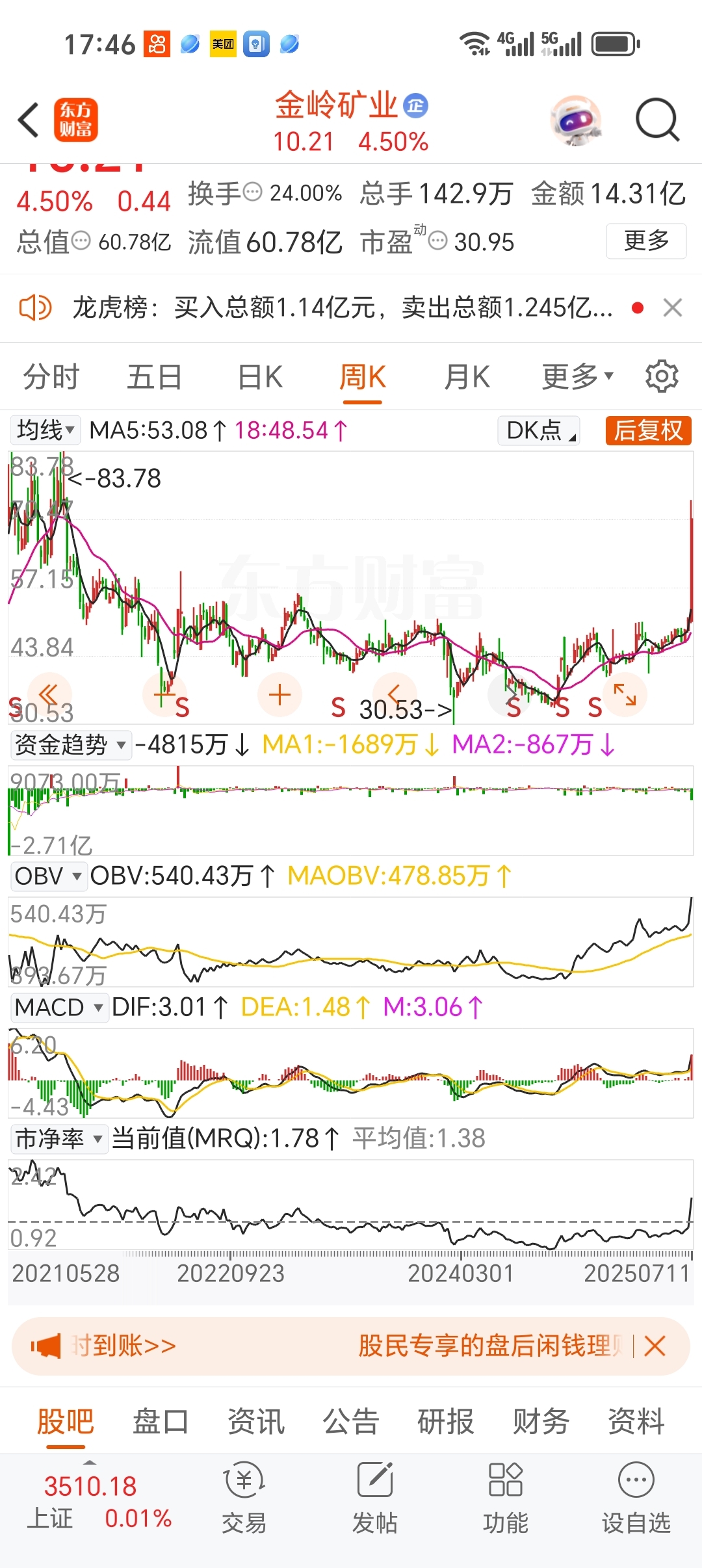The width and height of the screenshot is (702, 1568).
Task: Switch to the 日K chart tab
Action: coord(260,377)
